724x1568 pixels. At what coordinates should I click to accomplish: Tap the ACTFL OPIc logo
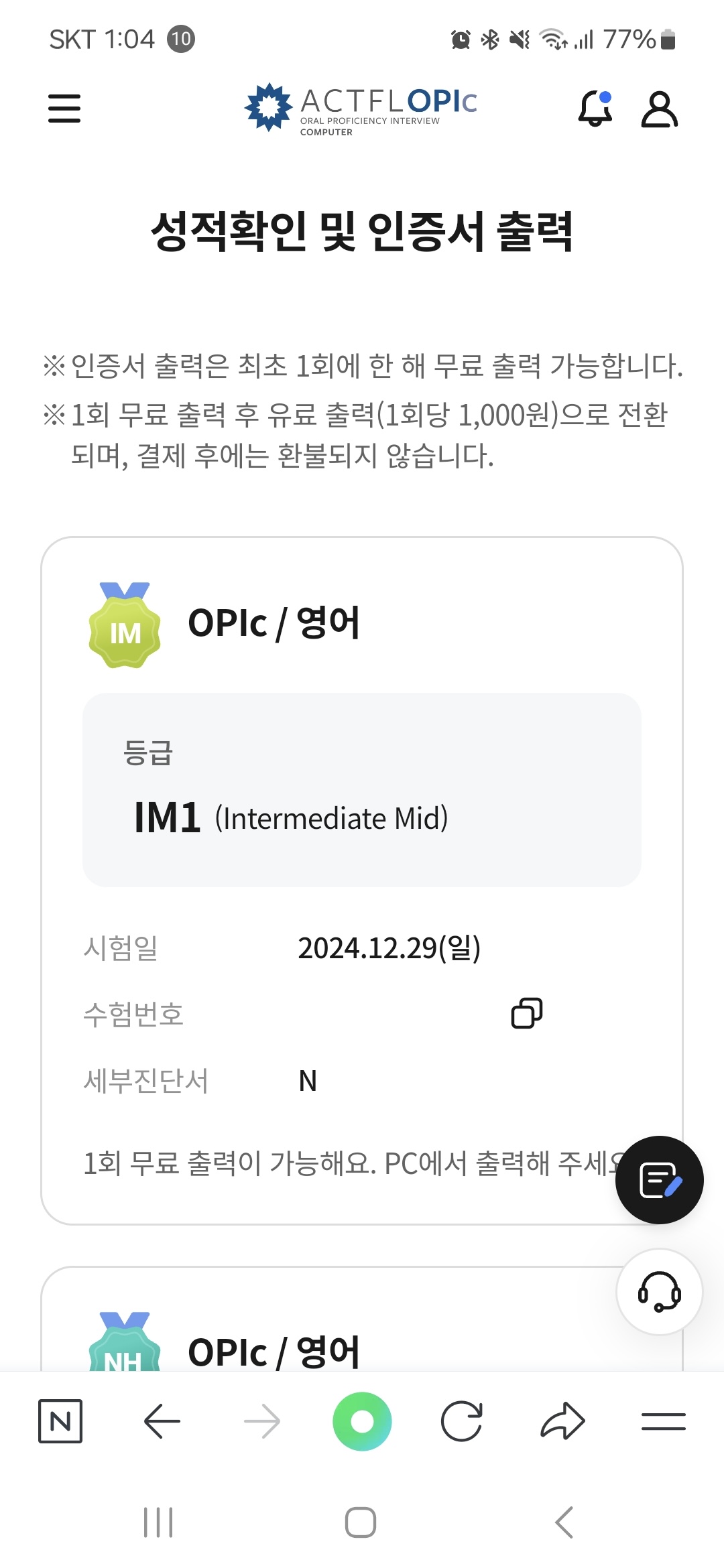point(361,109)
